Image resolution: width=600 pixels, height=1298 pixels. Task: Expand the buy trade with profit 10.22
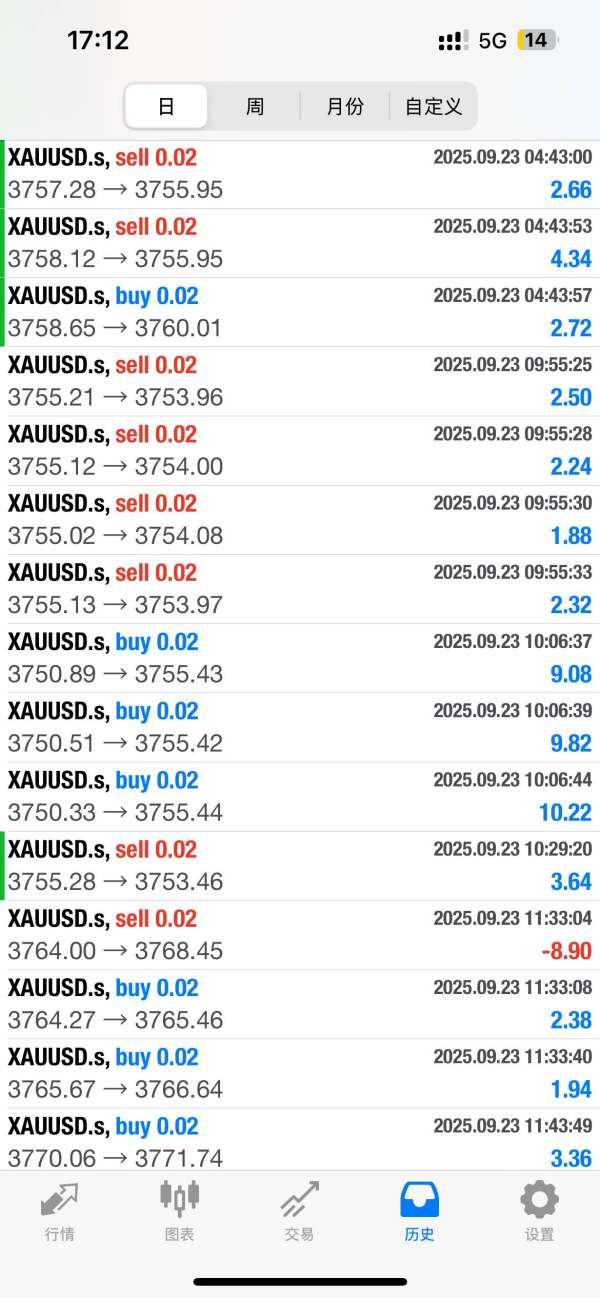click(x=300, y=797)
